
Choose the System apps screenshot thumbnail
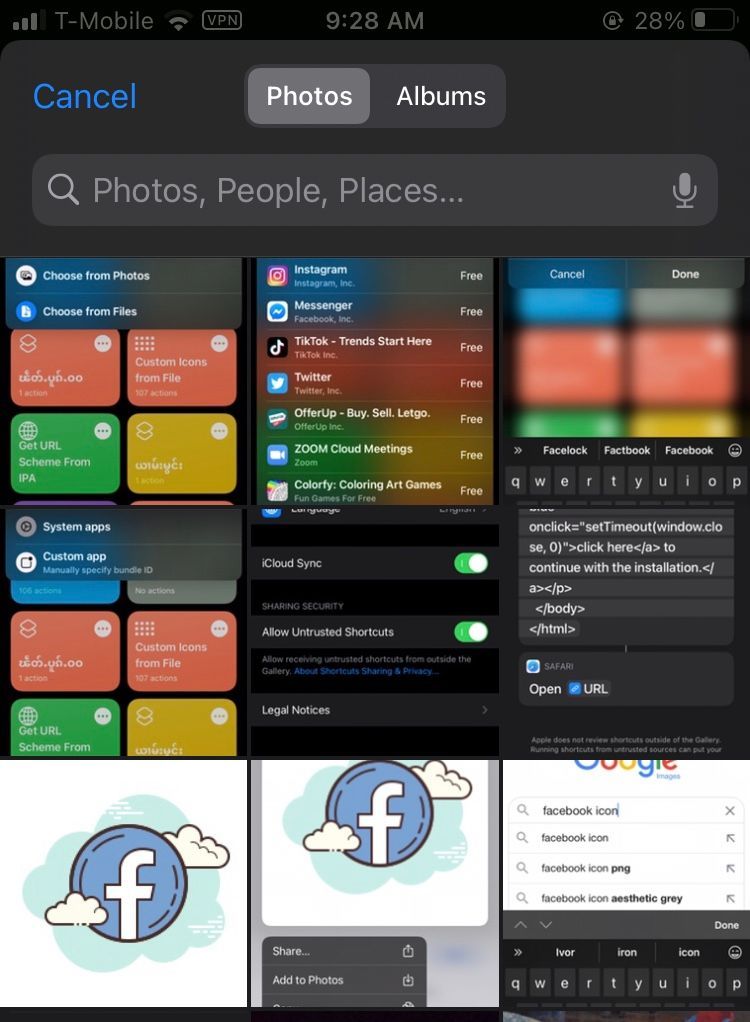[x=124, y=631]
